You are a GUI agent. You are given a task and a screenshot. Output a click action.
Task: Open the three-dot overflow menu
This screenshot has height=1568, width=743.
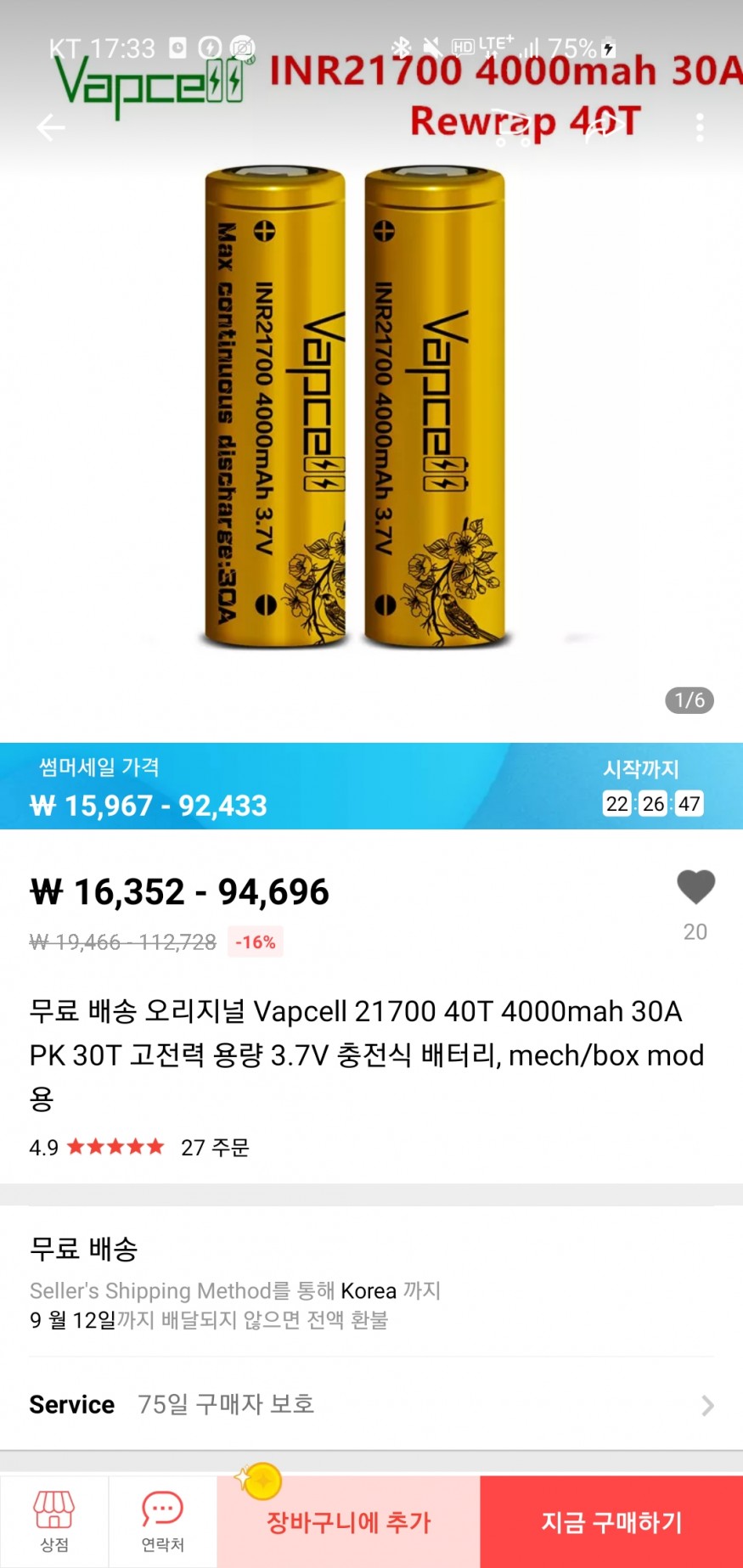tap(700, 127)
